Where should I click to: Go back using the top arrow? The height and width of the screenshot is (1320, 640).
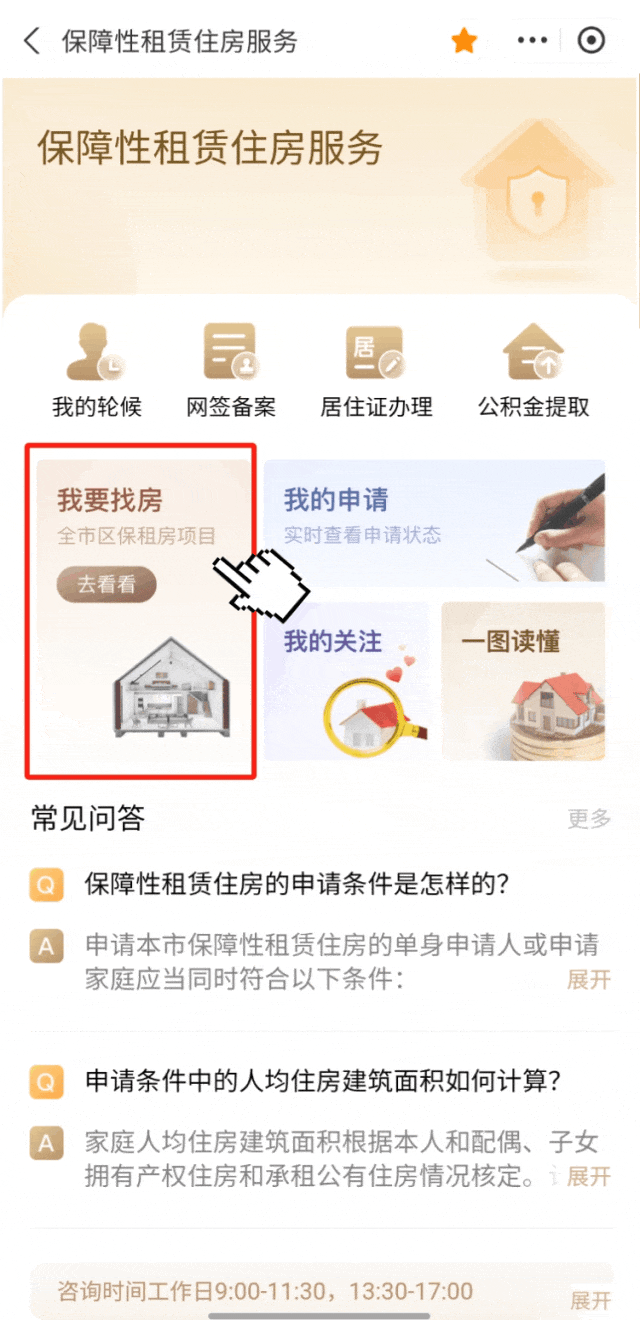coord(32,41)
